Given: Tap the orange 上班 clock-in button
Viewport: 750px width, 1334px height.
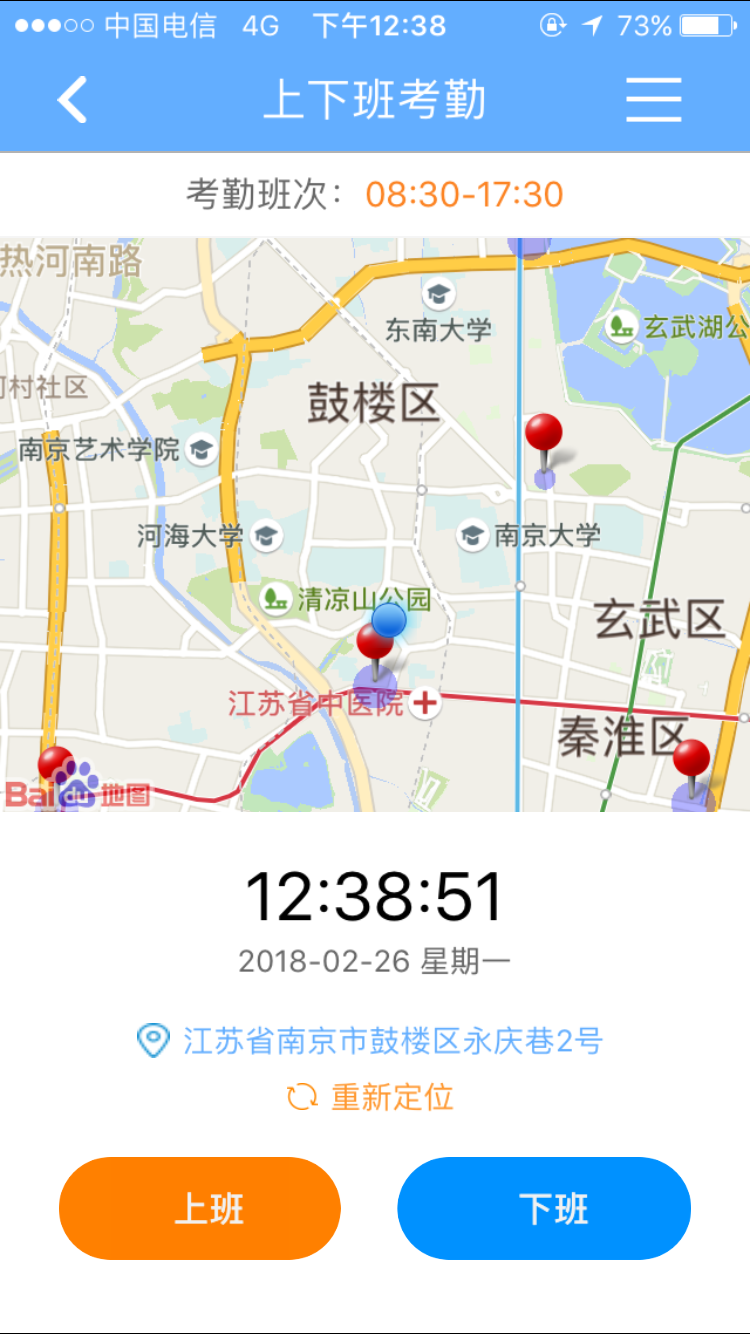Looking at the screenshot, I should point(200,1208).
